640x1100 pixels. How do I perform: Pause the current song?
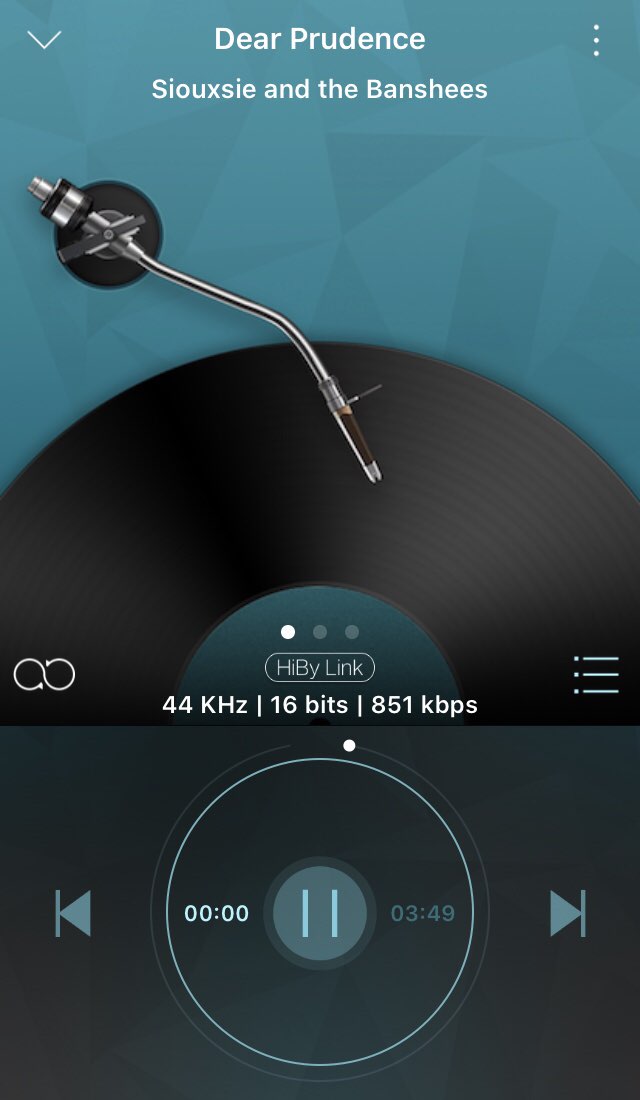point(320,912)
